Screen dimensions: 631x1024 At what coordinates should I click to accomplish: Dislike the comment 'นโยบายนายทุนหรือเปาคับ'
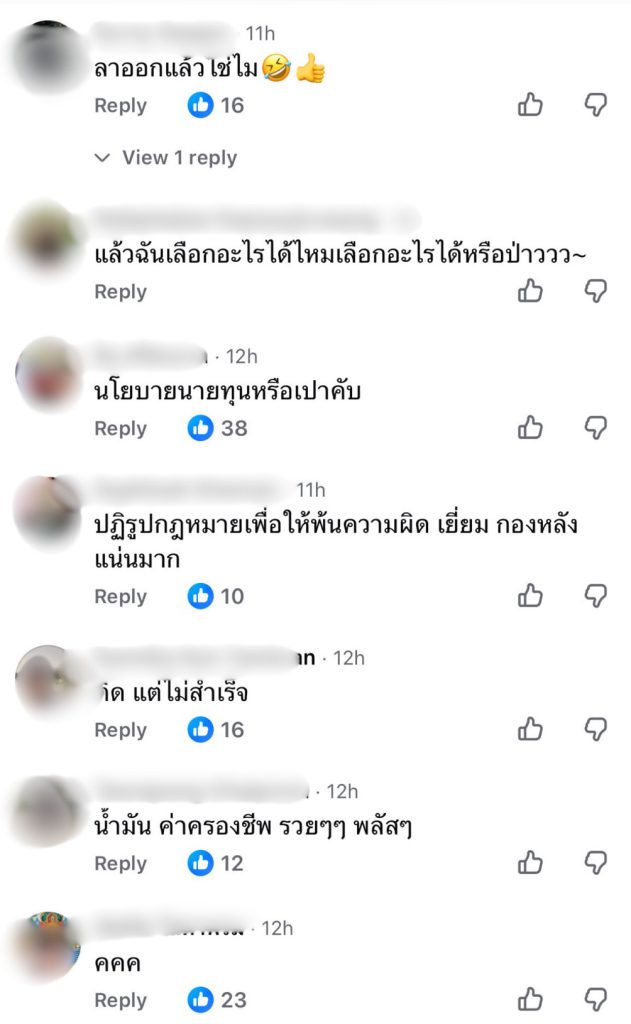(596, 428)
